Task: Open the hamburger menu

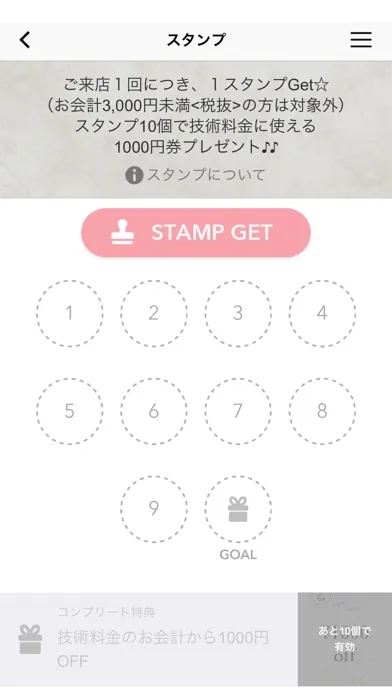Action: (x=361, y=40)
